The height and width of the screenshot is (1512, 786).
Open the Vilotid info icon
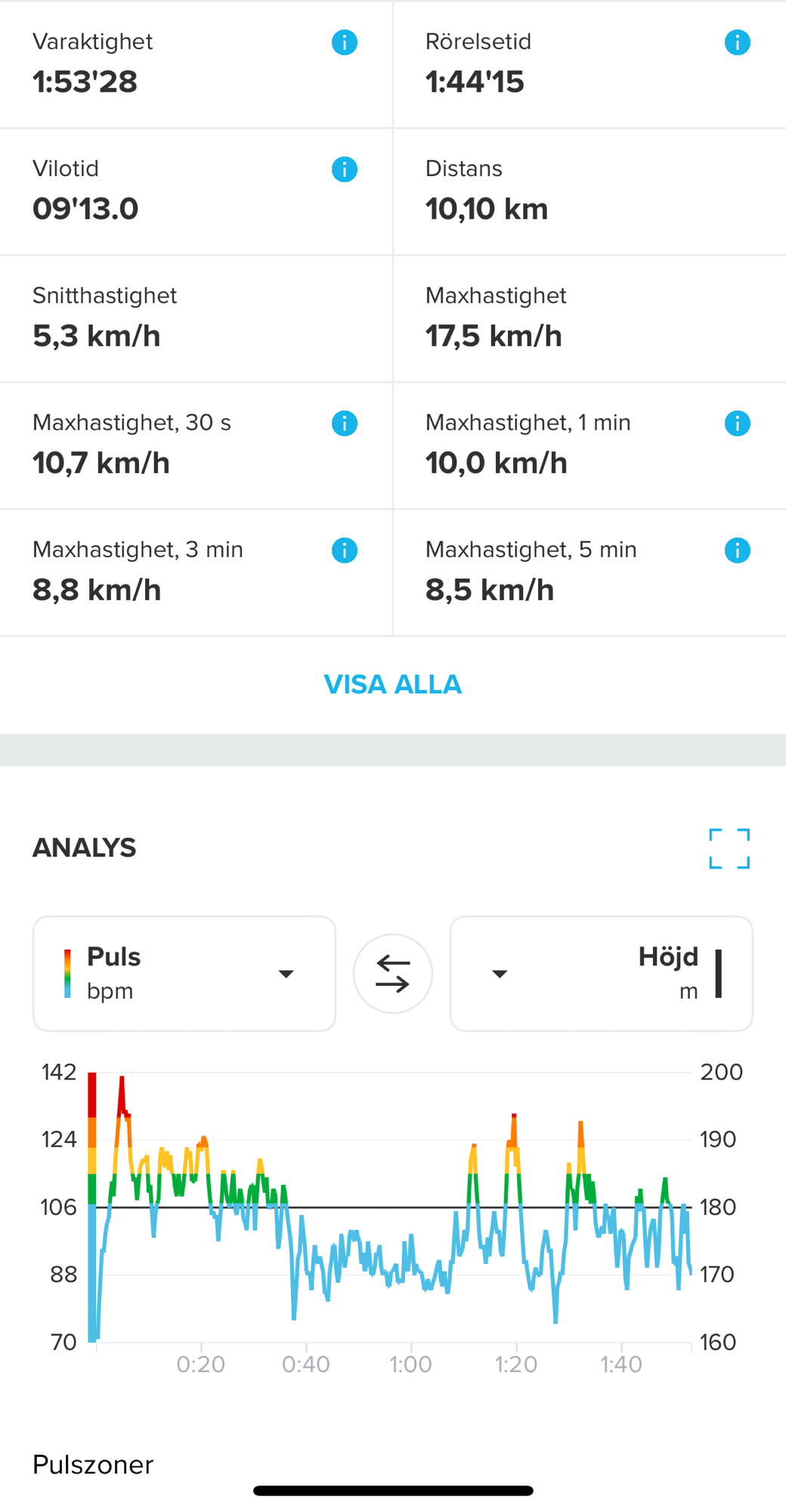(345, 169)
